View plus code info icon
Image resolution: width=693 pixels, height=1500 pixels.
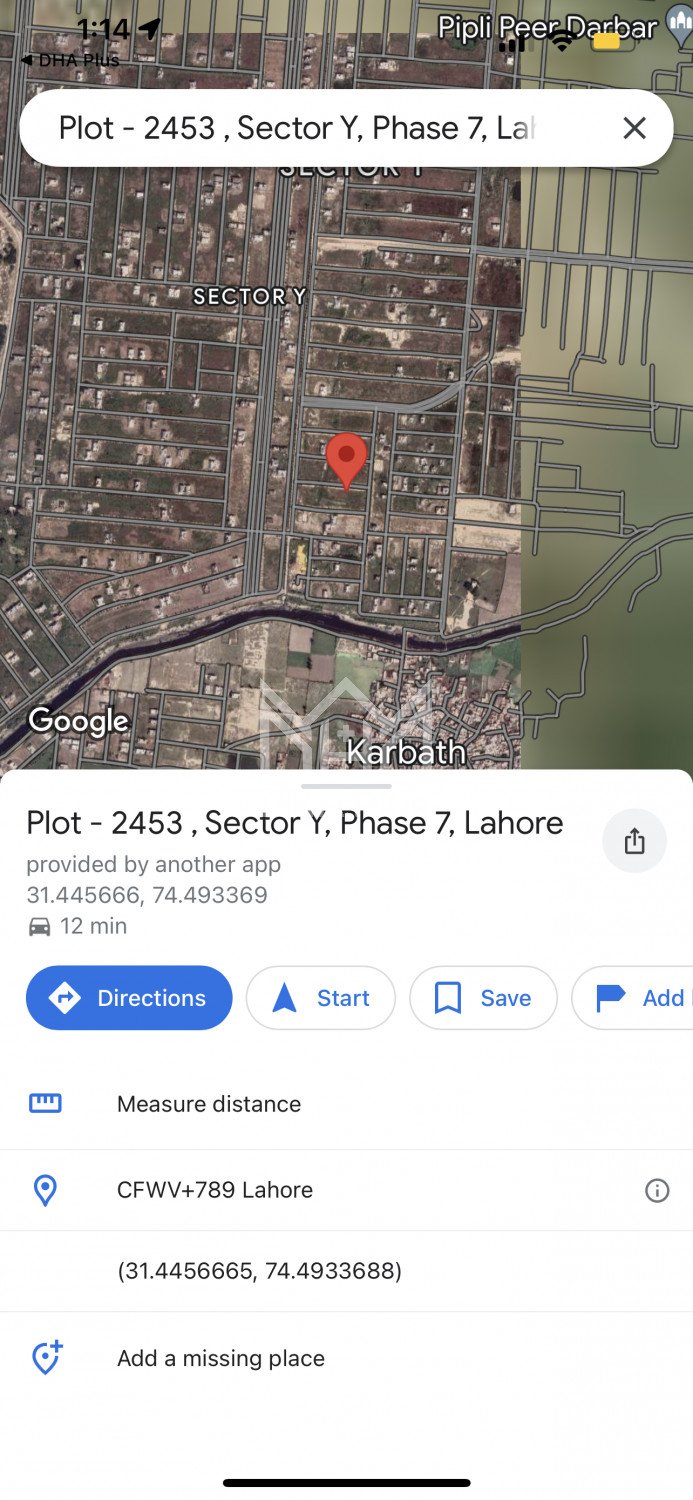pos(657,1190)
